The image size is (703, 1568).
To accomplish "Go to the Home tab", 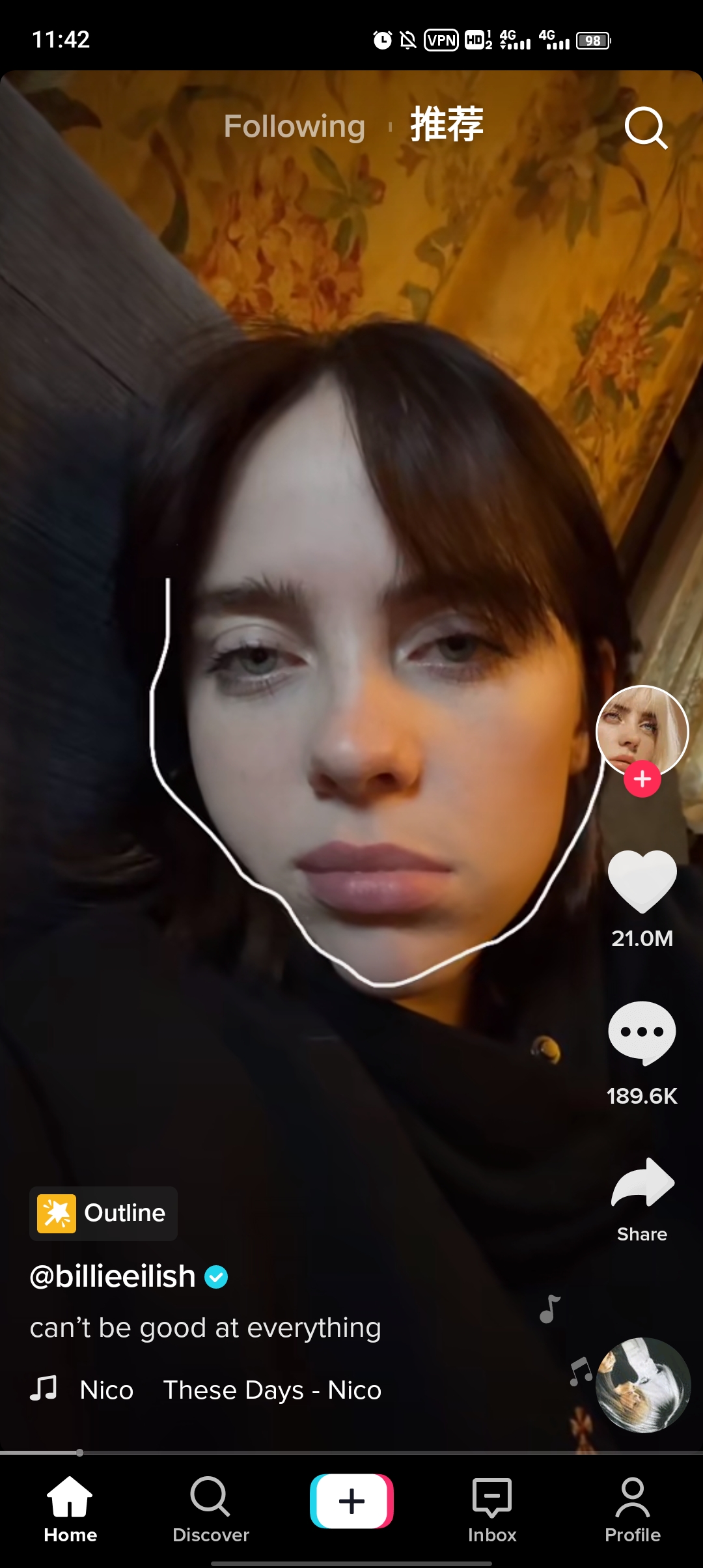I will pos(70,1509).
